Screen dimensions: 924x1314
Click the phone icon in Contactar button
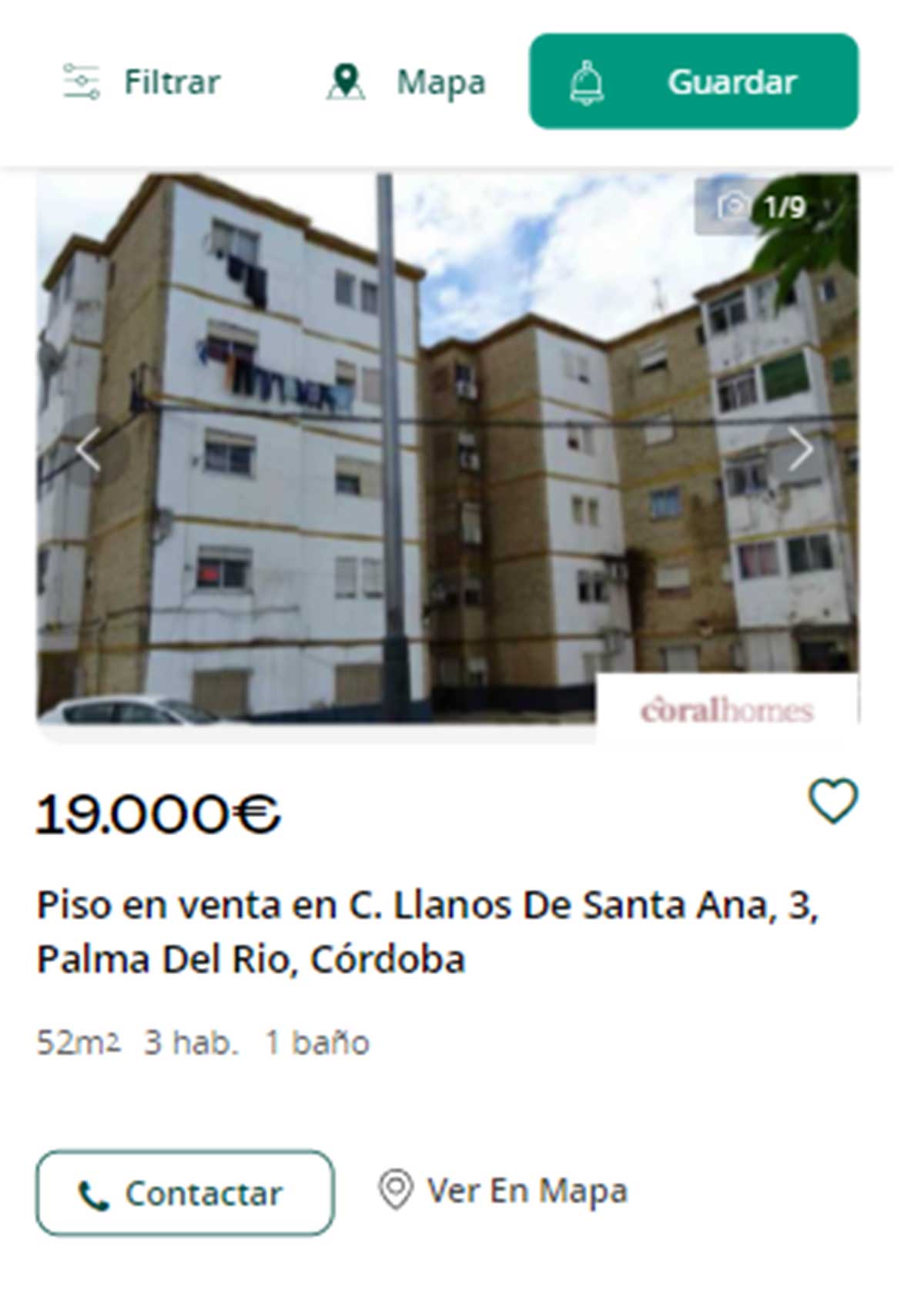click(92, 1193)
